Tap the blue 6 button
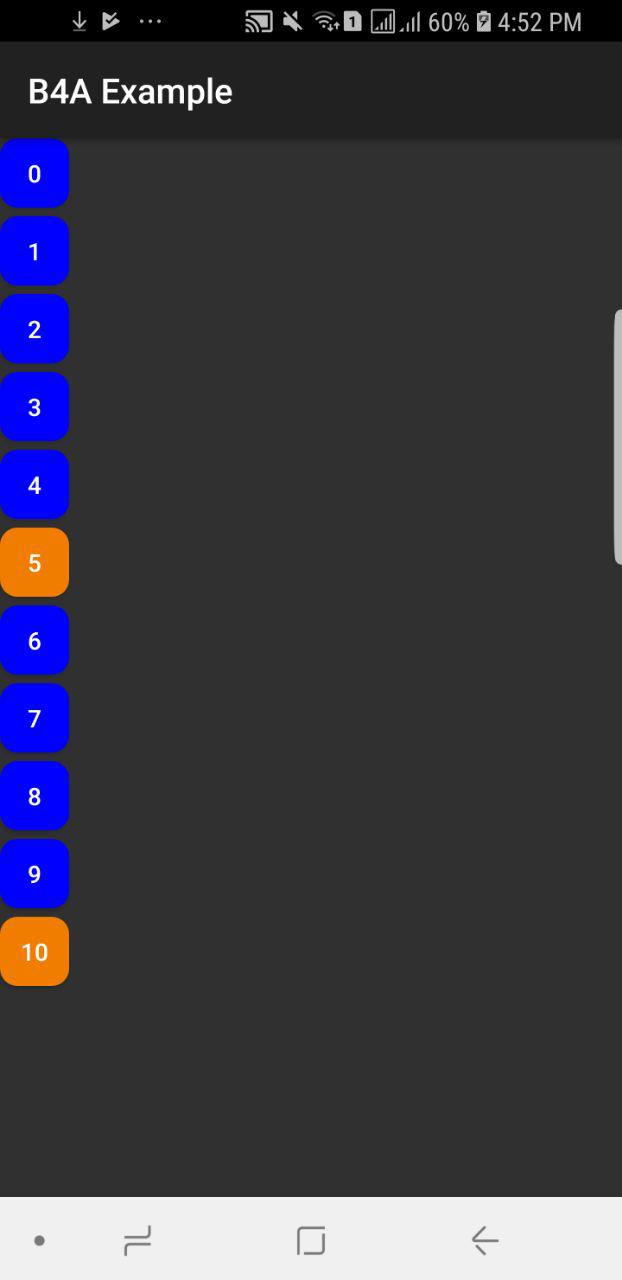Screen dimensions: 622x1280 click(34, 640)
